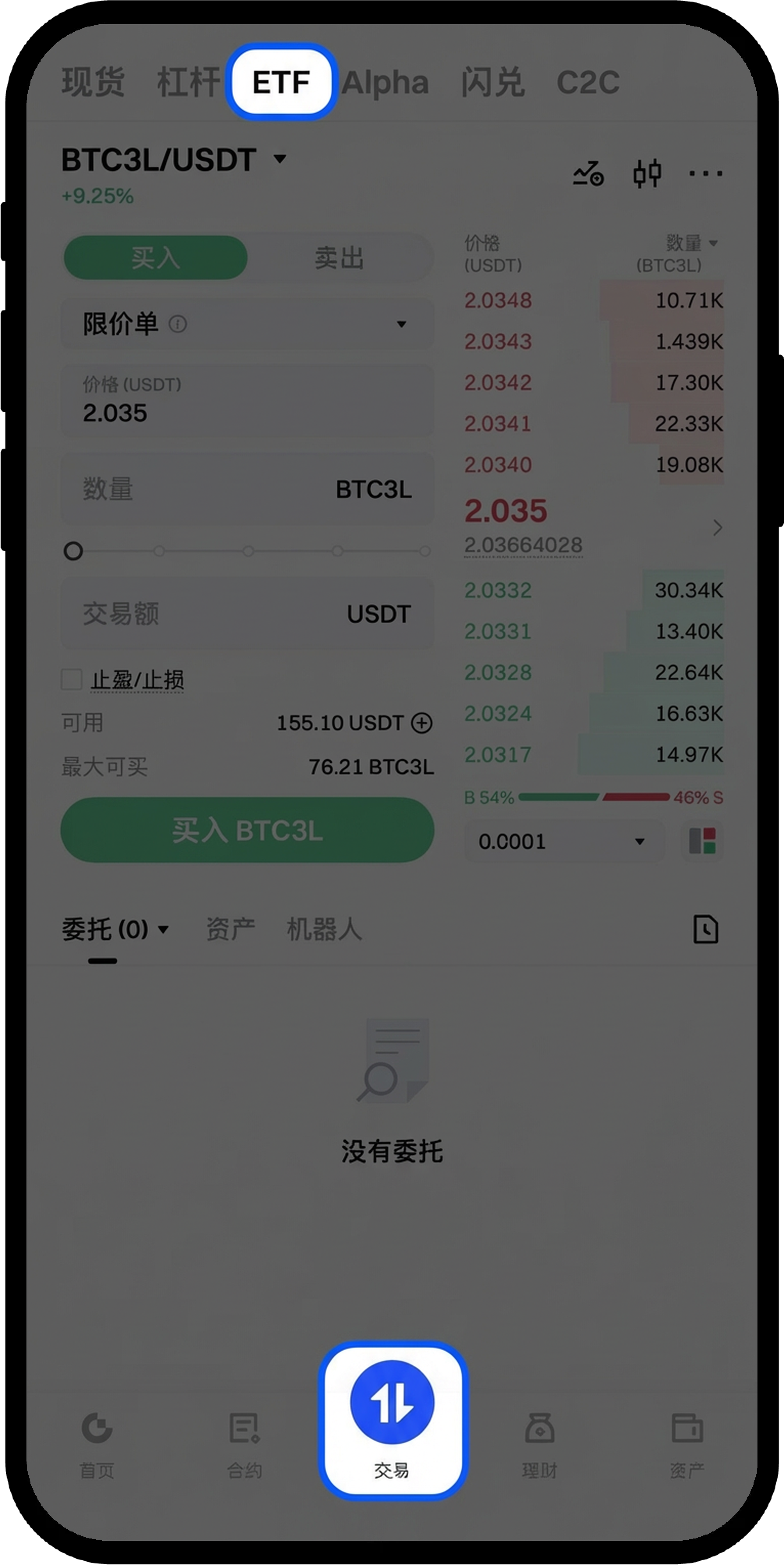Open the three-dot overflow menu
784x1565 pixels.
pos(705,174)
